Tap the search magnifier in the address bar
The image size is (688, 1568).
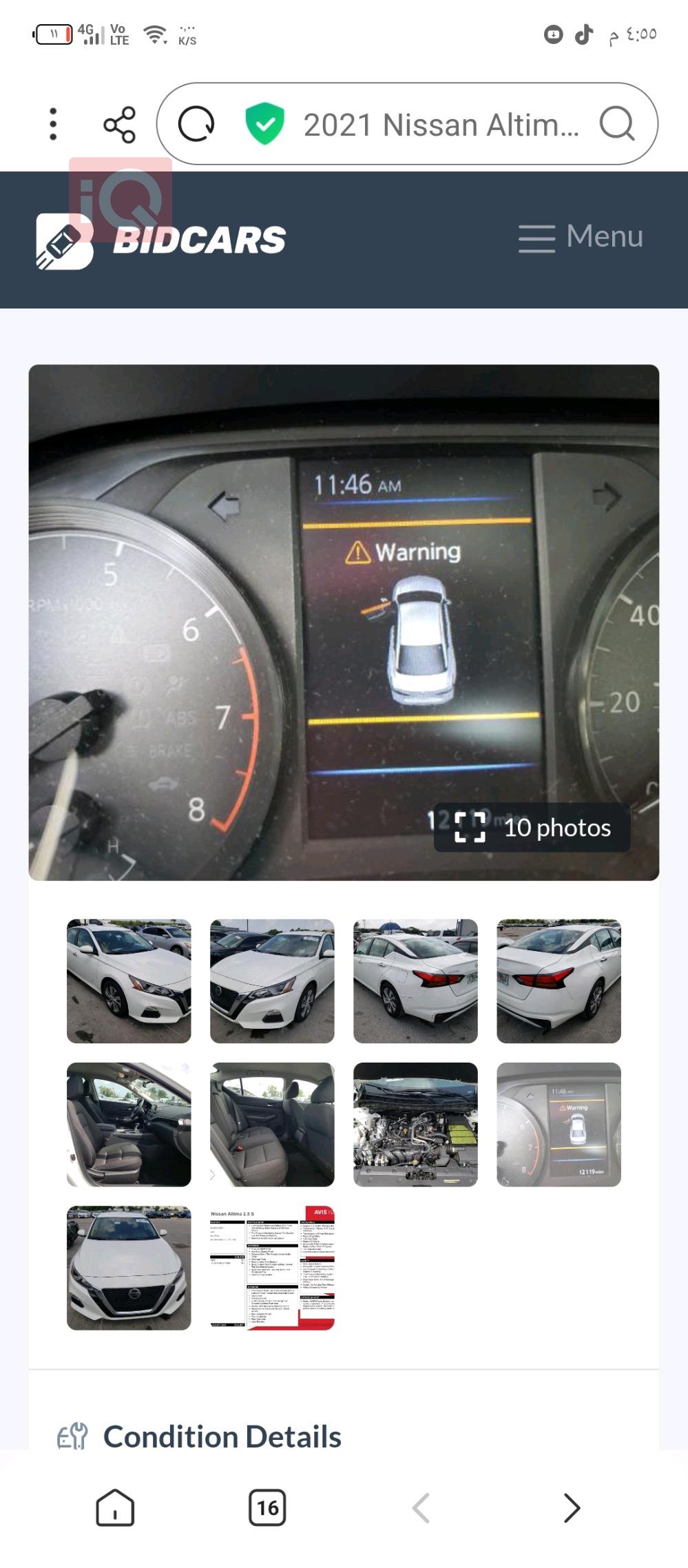pyautogui.click(x=616, y=125)
